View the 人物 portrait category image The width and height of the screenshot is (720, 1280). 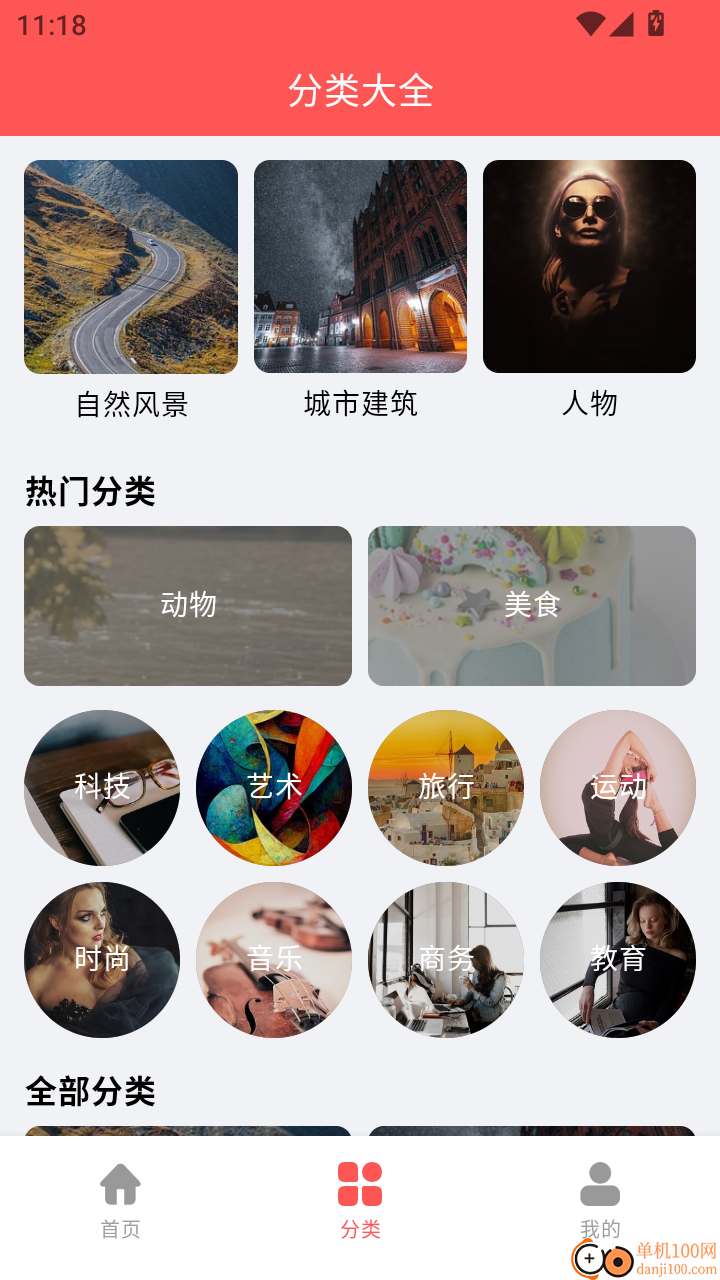coord(588,267)
